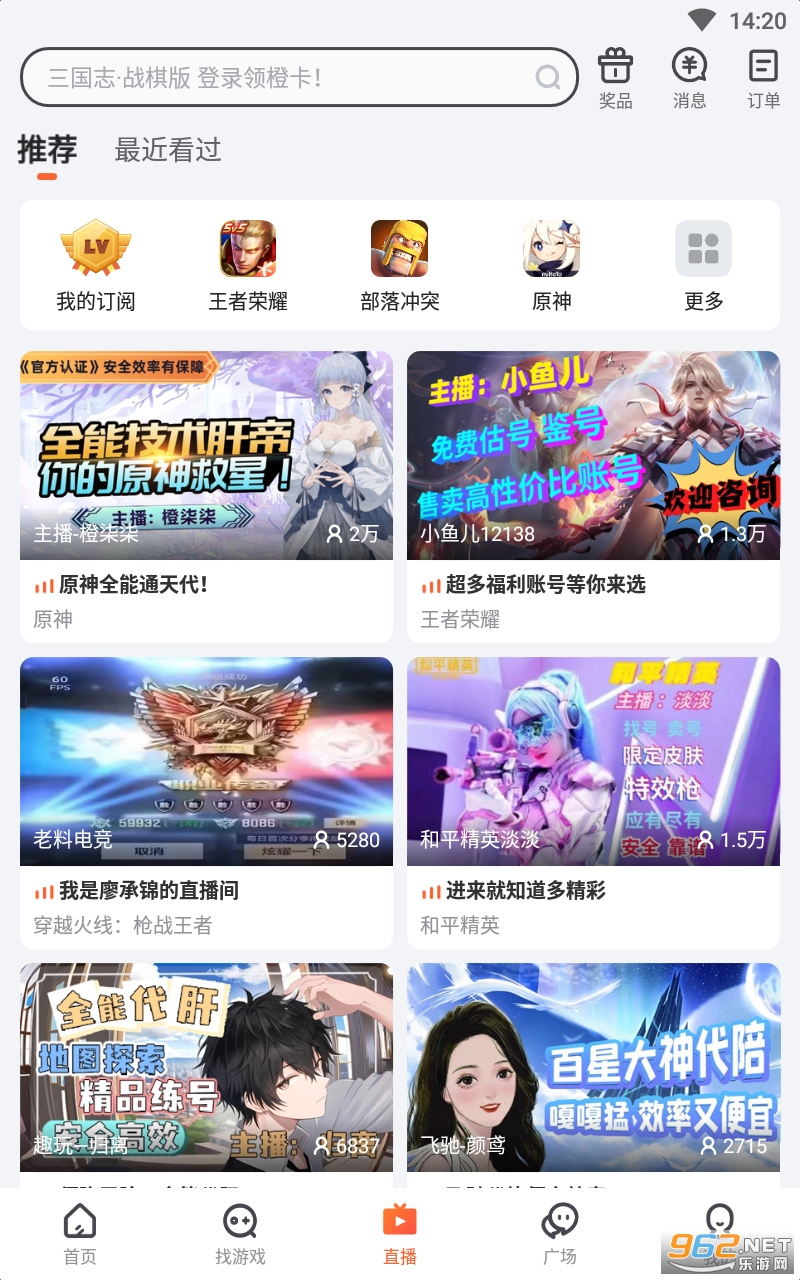800x1280 pixels.
Task: Open the 原神全能通天代 live stream
Action: (206, 496)
